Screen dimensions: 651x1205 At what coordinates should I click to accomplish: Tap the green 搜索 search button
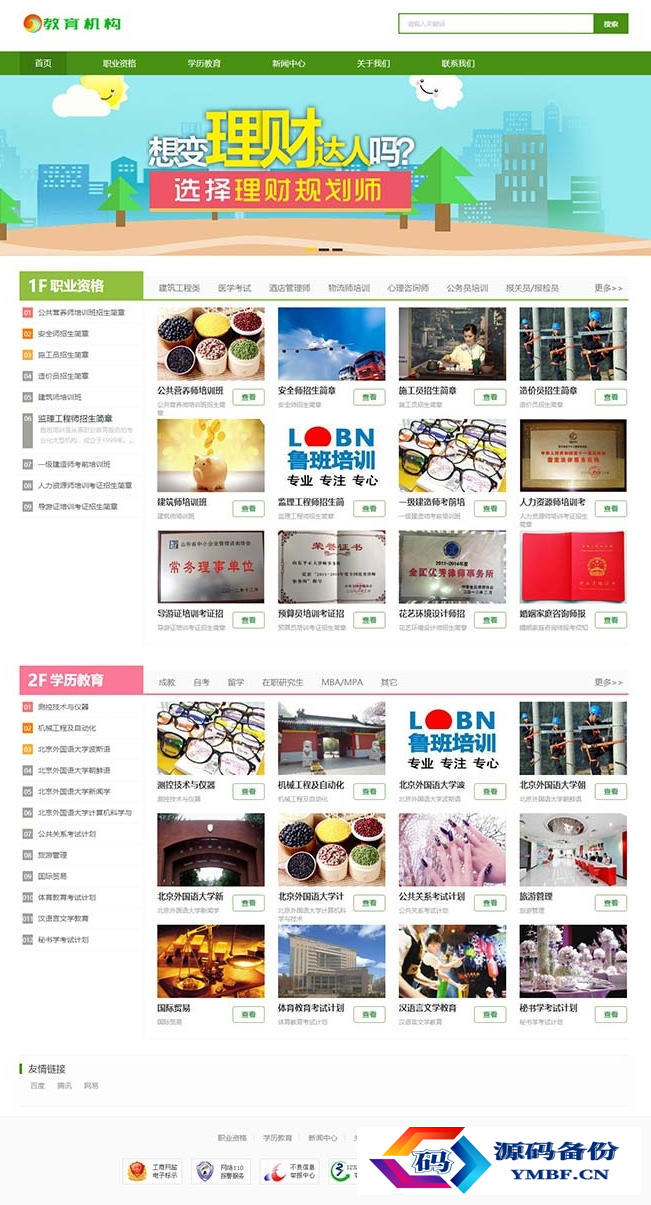[611, 23]
